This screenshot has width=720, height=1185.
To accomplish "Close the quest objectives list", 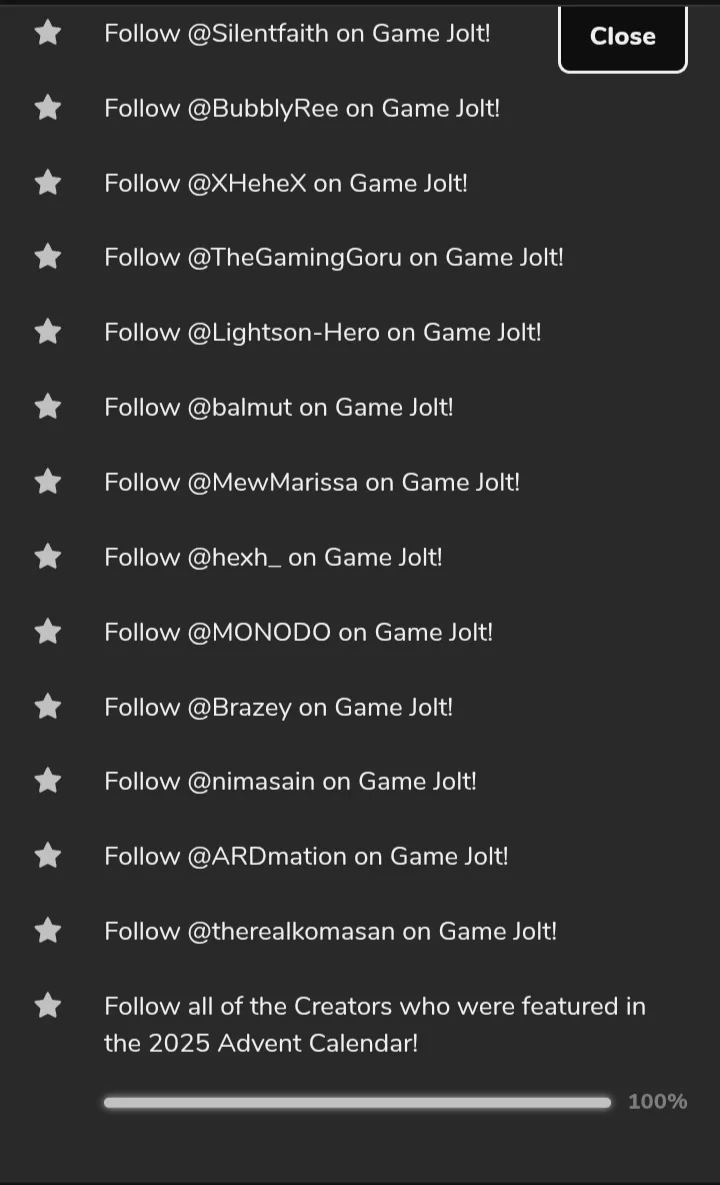I will 622,37.
